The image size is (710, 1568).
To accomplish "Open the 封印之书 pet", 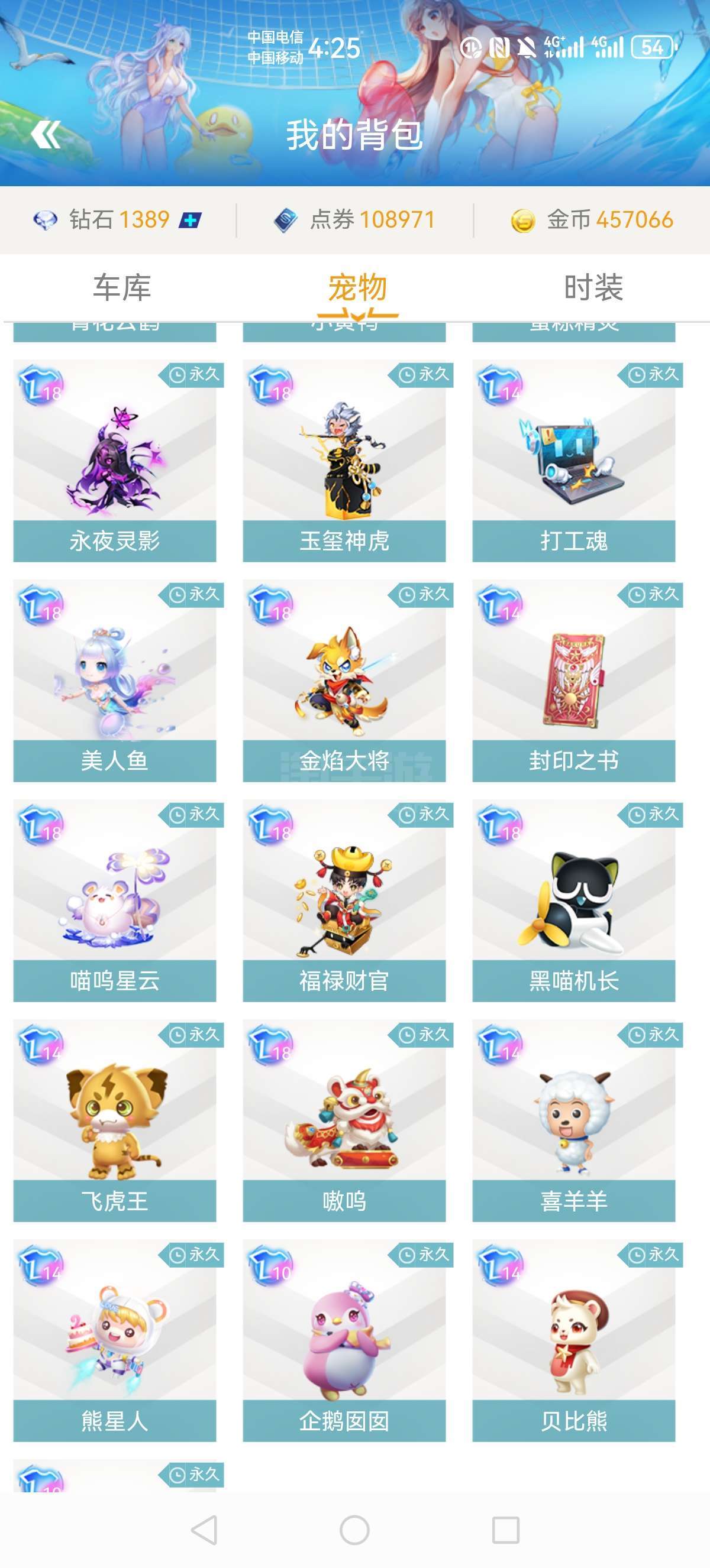I will [573, 681].
